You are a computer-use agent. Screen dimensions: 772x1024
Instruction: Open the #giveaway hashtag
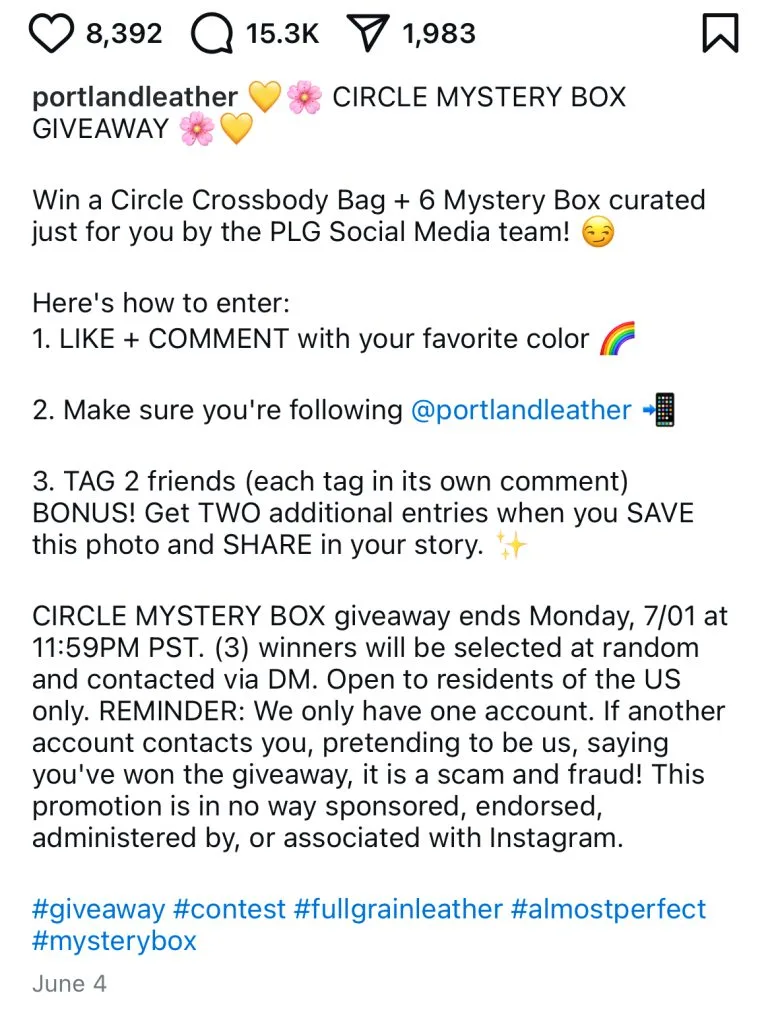pyautogui.click(x=98, y=909)
